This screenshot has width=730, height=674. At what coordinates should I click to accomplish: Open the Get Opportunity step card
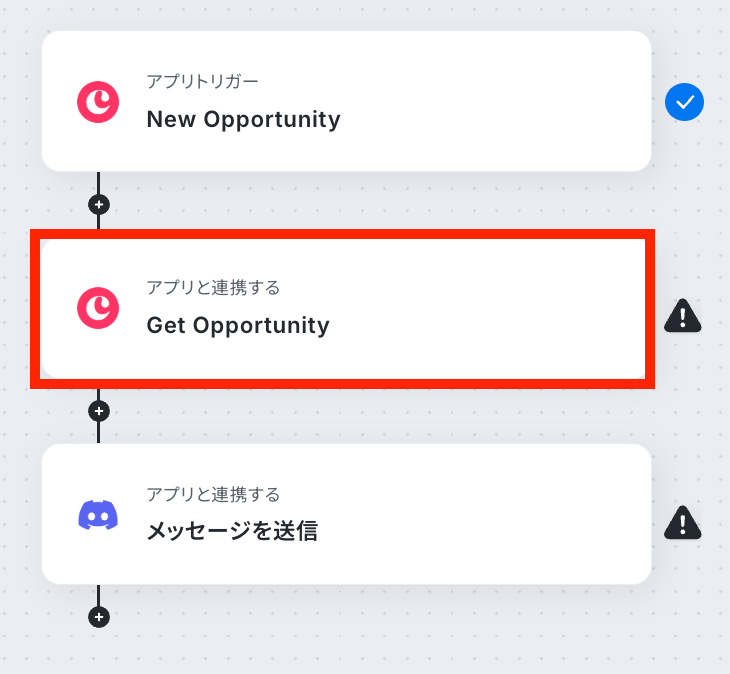346,308
